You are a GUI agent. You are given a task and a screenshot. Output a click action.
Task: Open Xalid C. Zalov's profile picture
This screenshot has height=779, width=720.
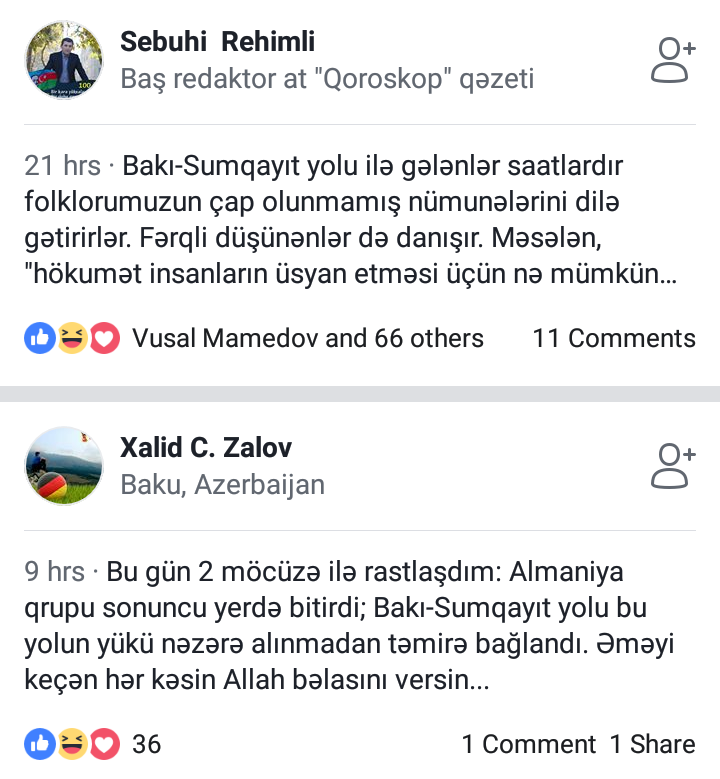(x=63, y=466)
